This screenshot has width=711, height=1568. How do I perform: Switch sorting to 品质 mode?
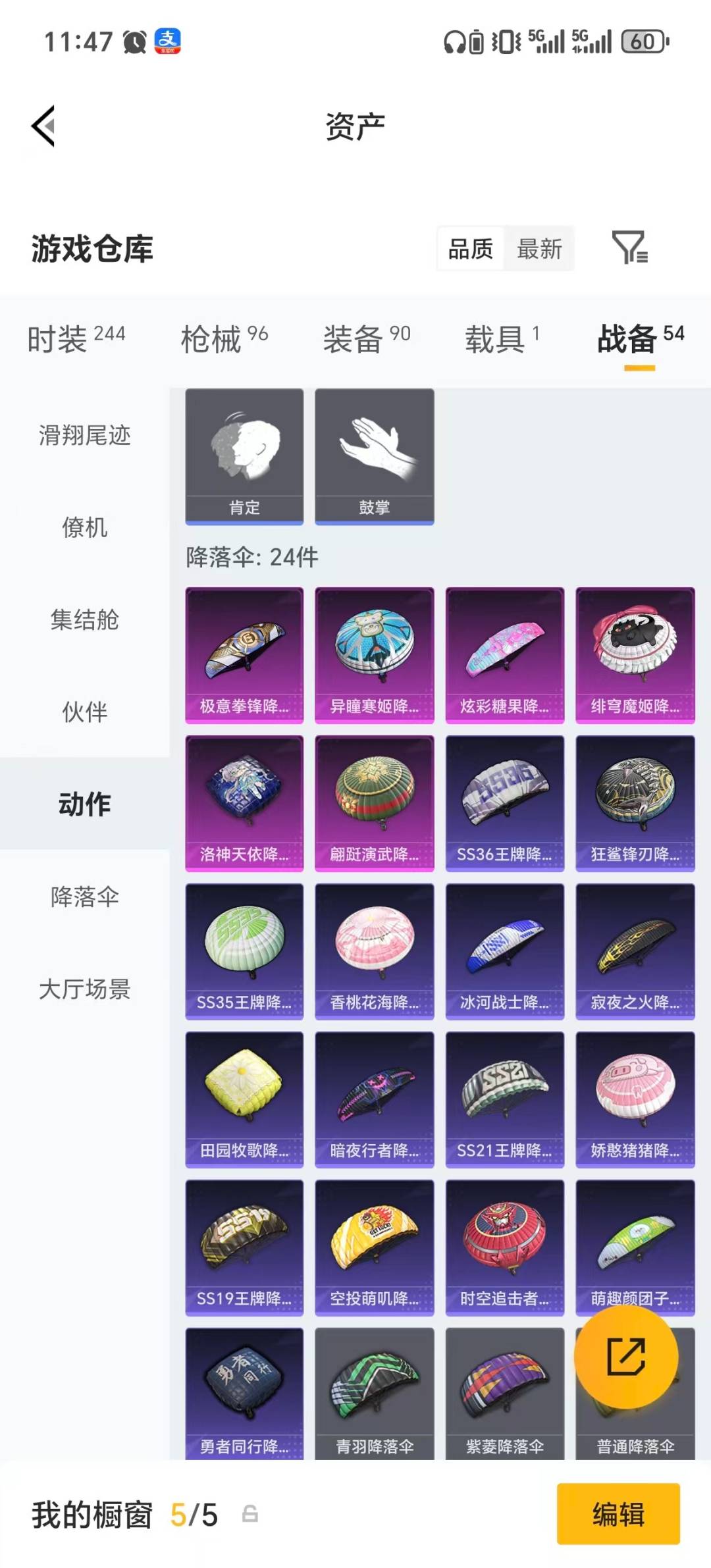point(469,249)
